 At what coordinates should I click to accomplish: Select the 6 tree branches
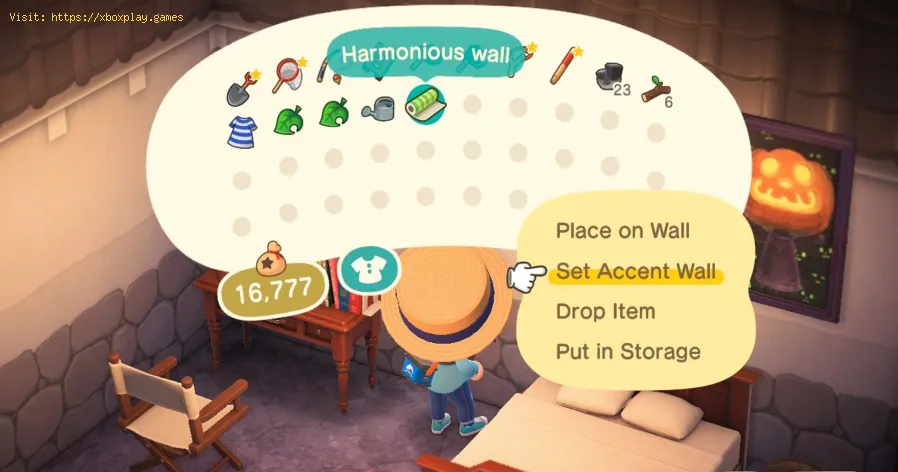click(x=654, y=88)
